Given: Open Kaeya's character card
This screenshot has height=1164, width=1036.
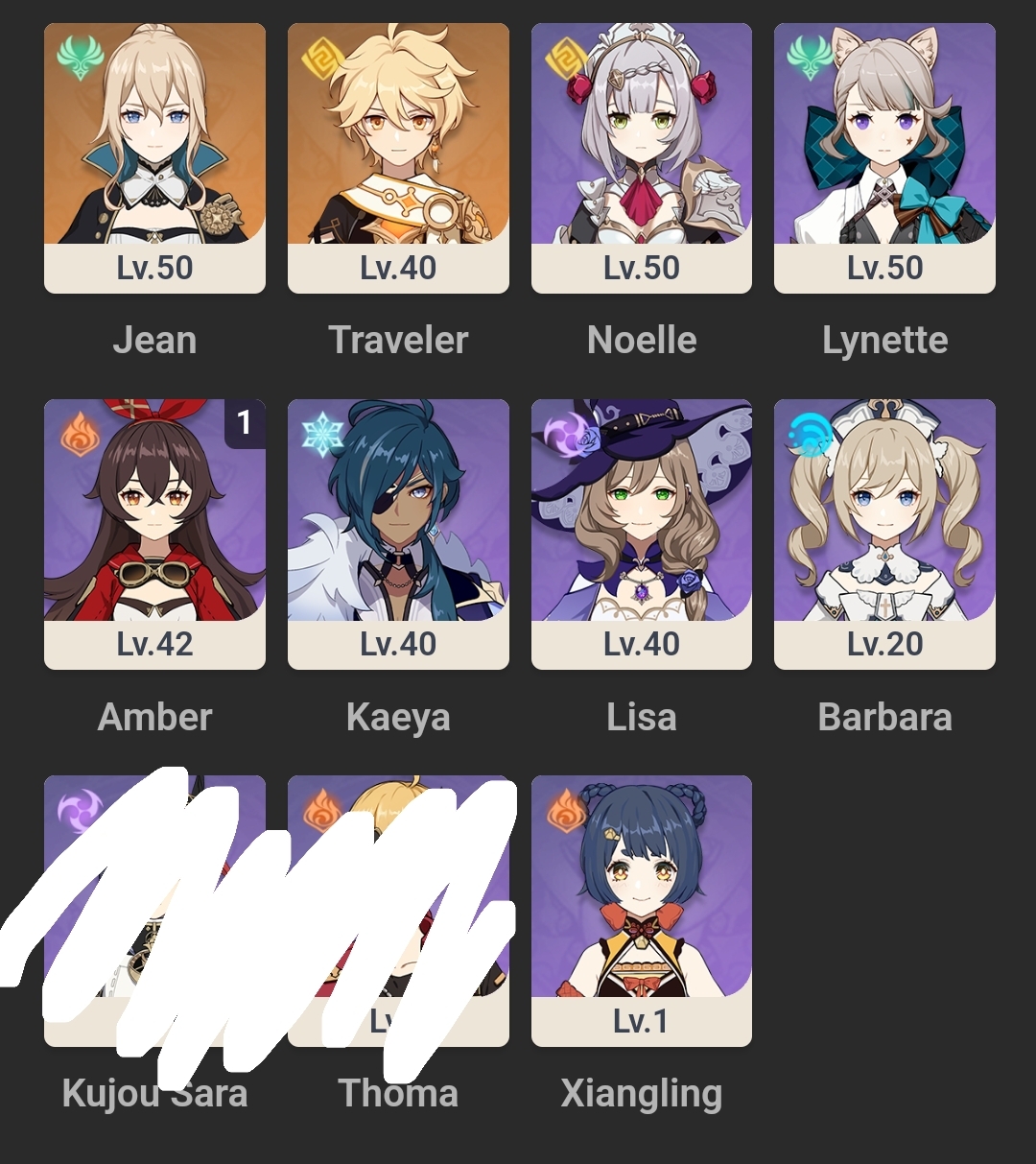Looking at the screenshot, I should point(398,534).
